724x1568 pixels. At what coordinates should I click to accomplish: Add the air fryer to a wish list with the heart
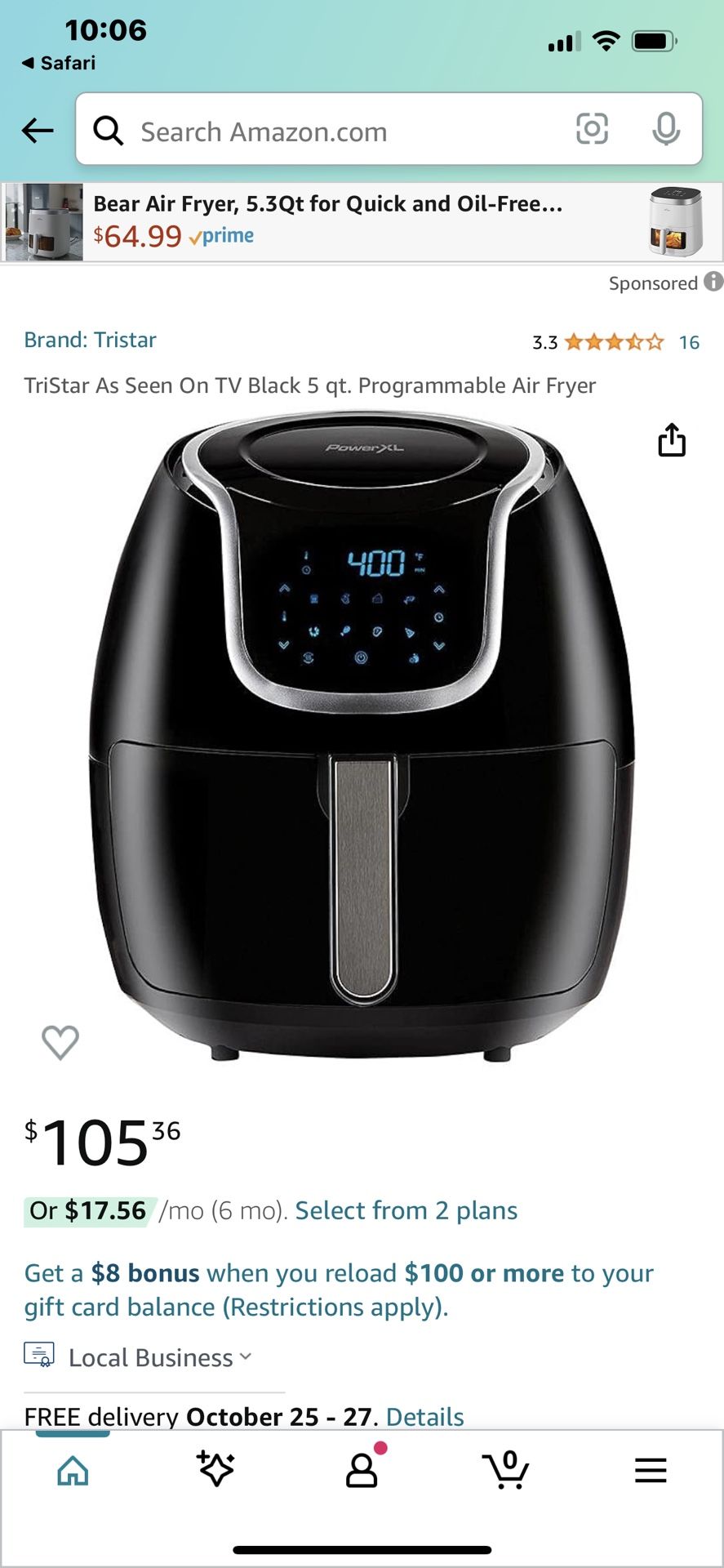60,1042
